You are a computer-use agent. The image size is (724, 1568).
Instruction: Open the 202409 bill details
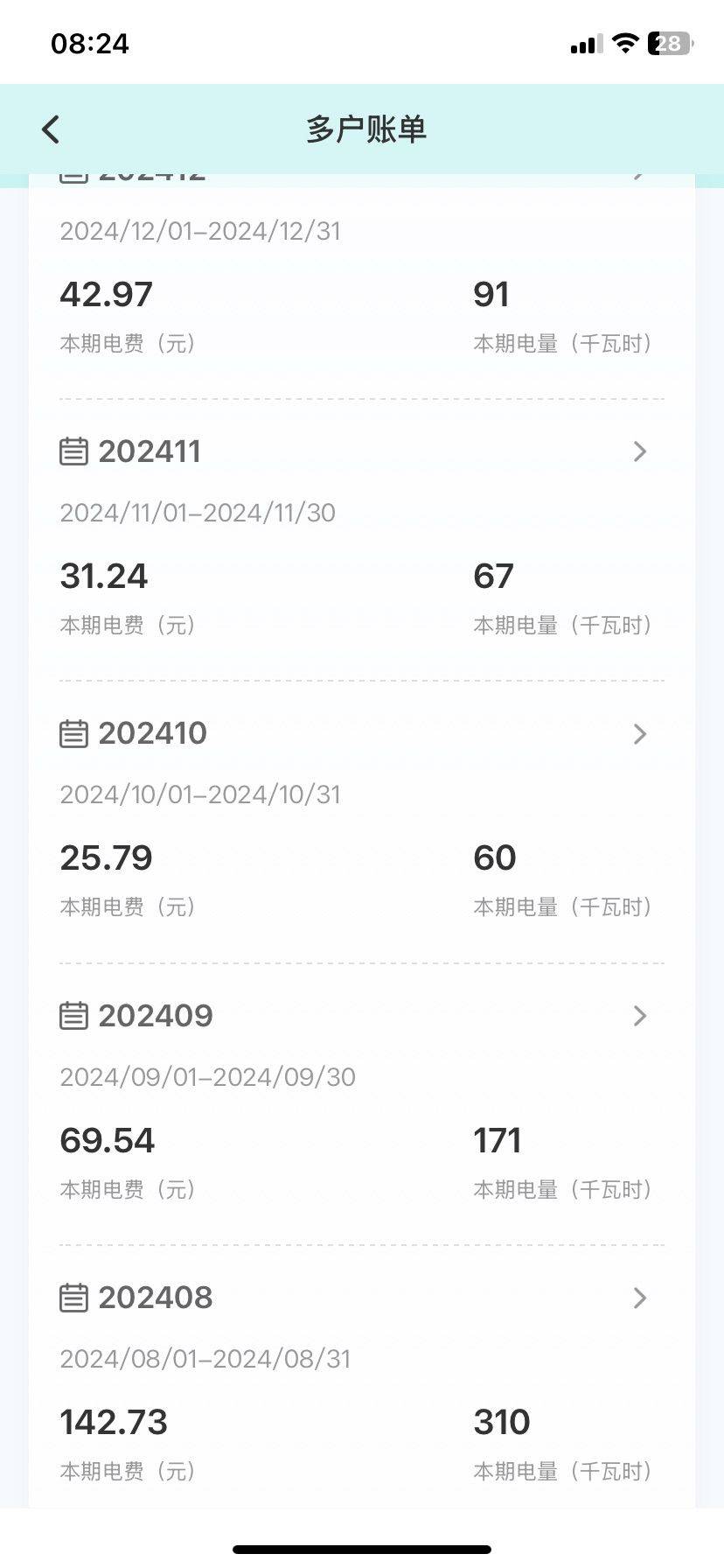tap(361, 1016)
